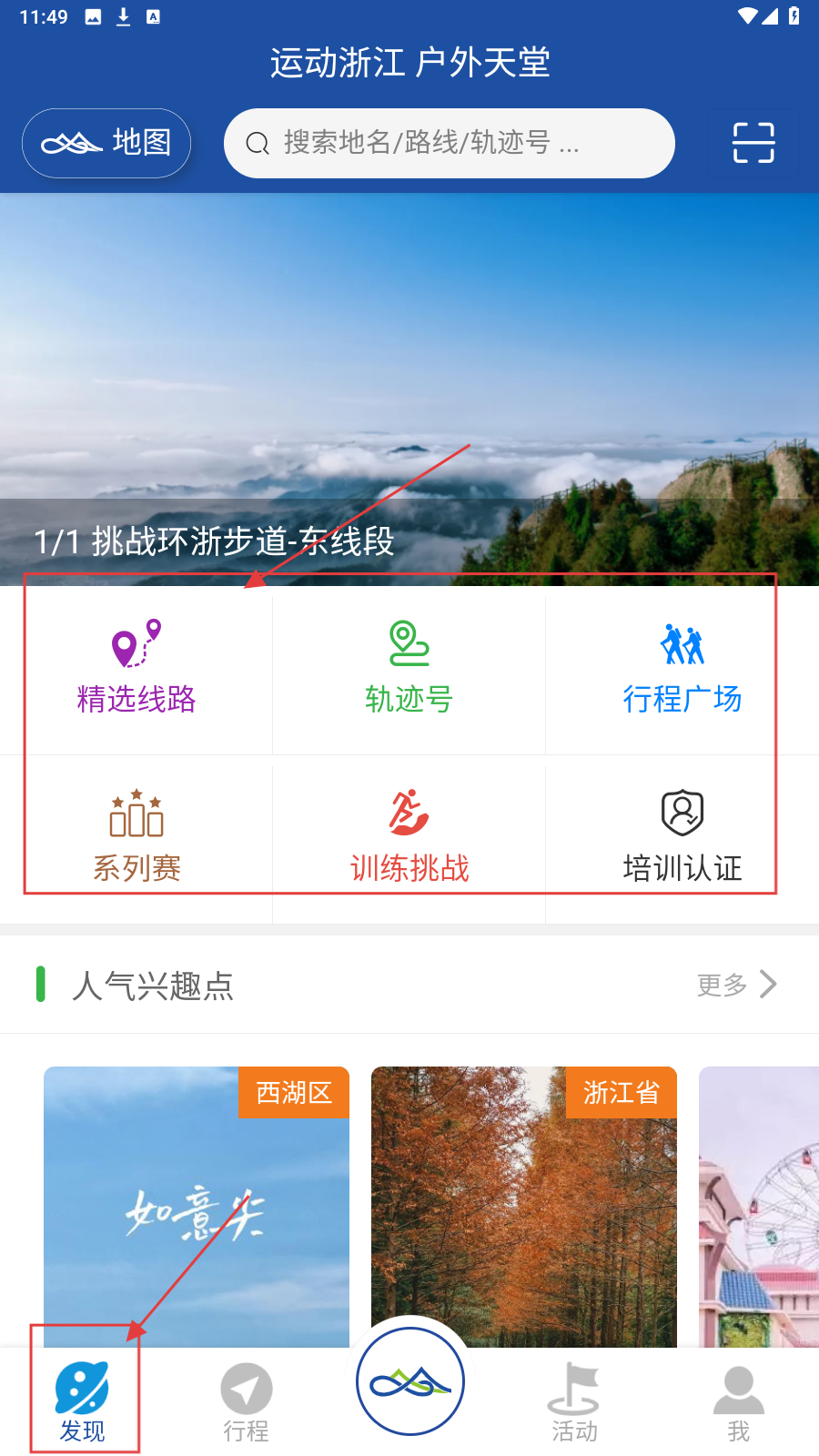819x1456 pixels.
Task: Switch to the 行程 tab
Action: pos(247,1401)
